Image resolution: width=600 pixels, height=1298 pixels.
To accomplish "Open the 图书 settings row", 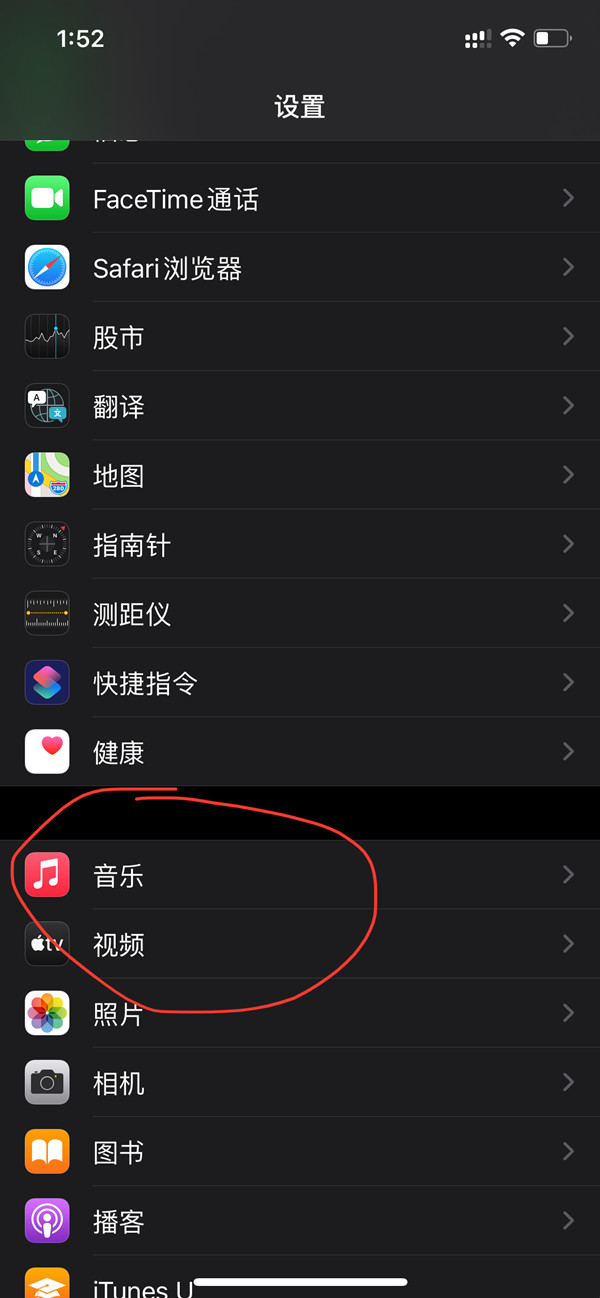I will (300, 1152).
